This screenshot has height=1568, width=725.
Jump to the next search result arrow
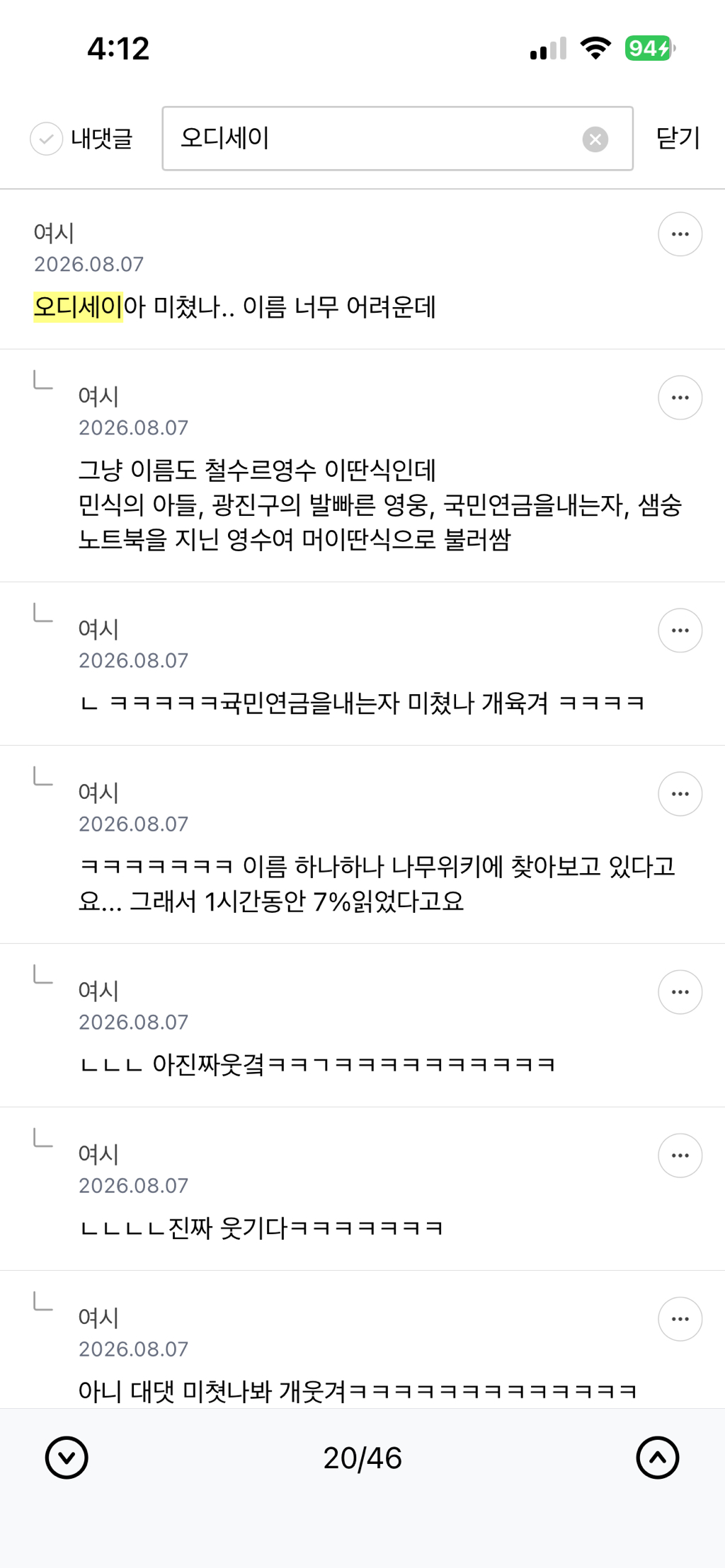[x=67, y=1458]
